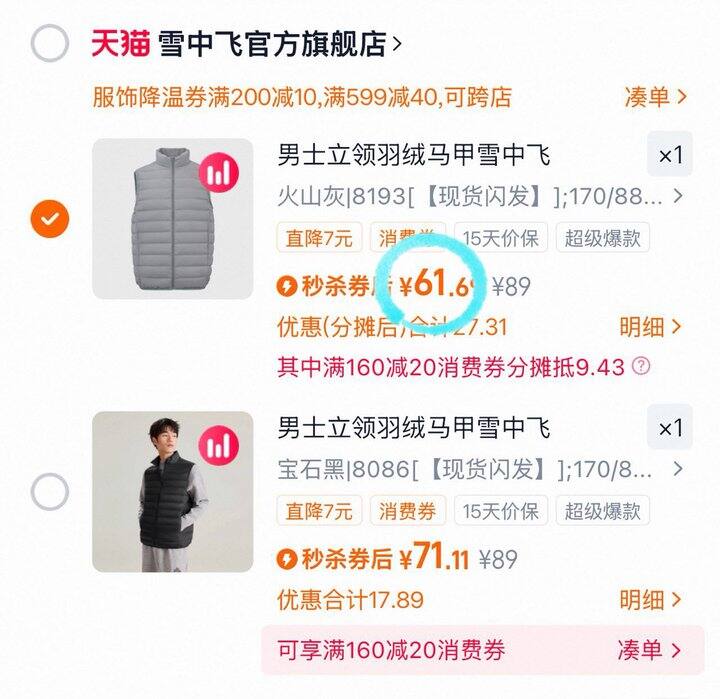View 明细 for 优惠(分摊后)合计27.31

point(650,327)
